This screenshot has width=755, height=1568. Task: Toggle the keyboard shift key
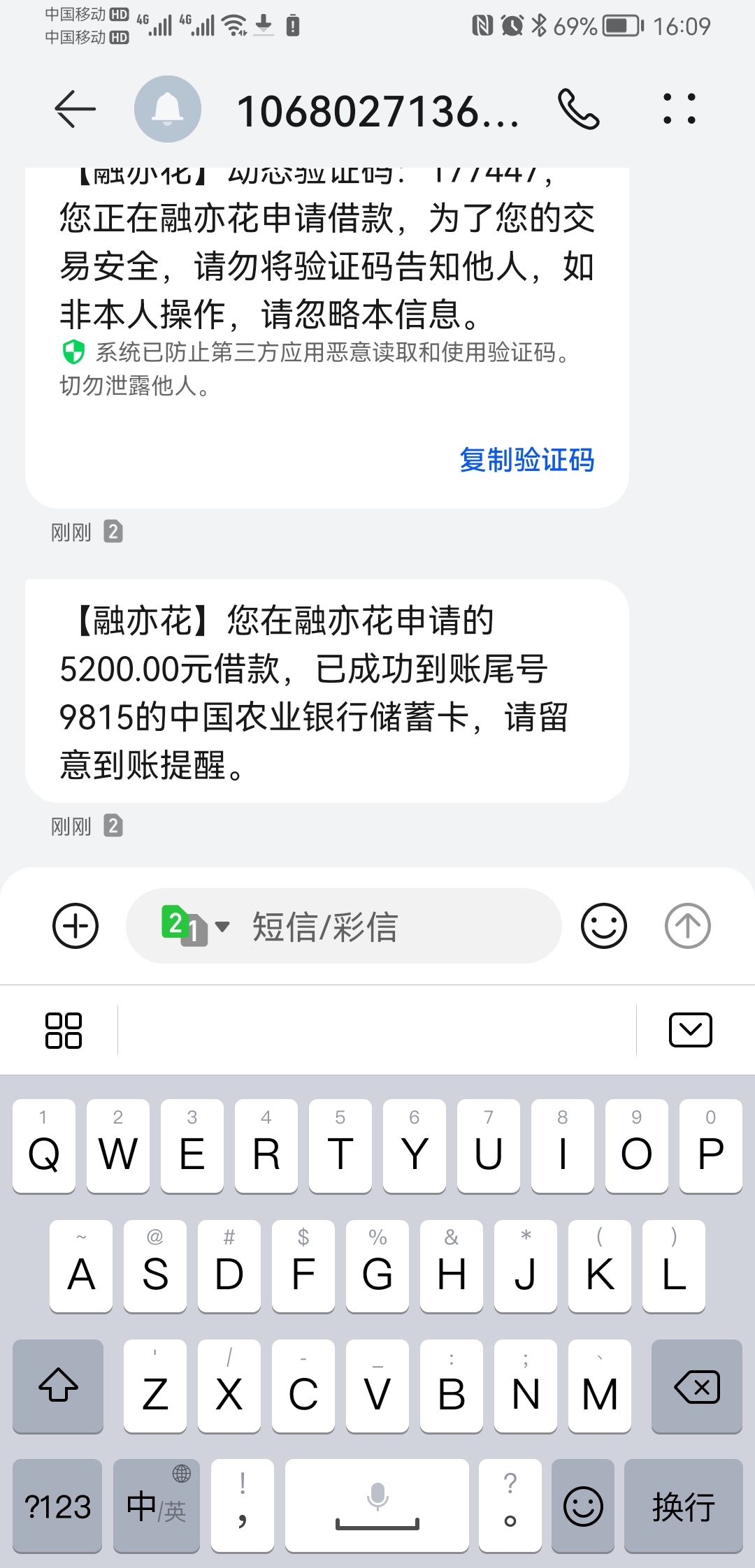point(58,1386)
